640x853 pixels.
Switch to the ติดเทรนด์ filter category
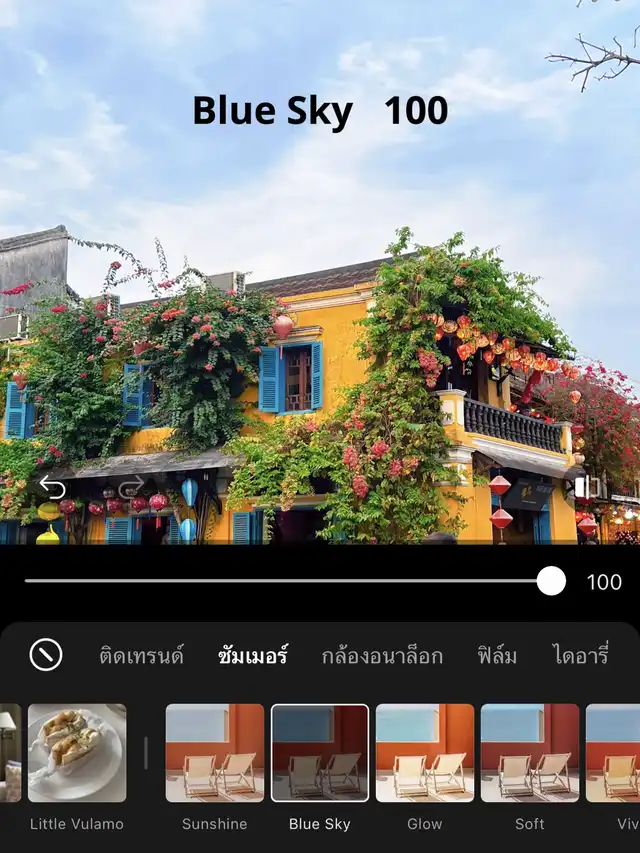142,656
